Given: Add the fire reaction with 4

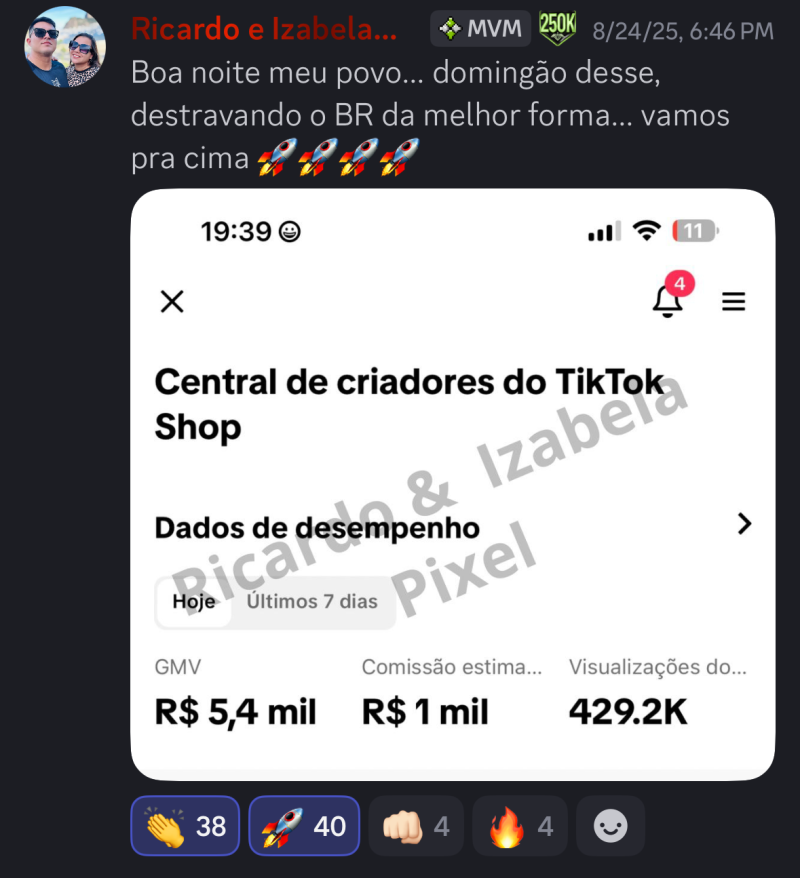Looking at the screenshot, I should (x=519, y=826).
